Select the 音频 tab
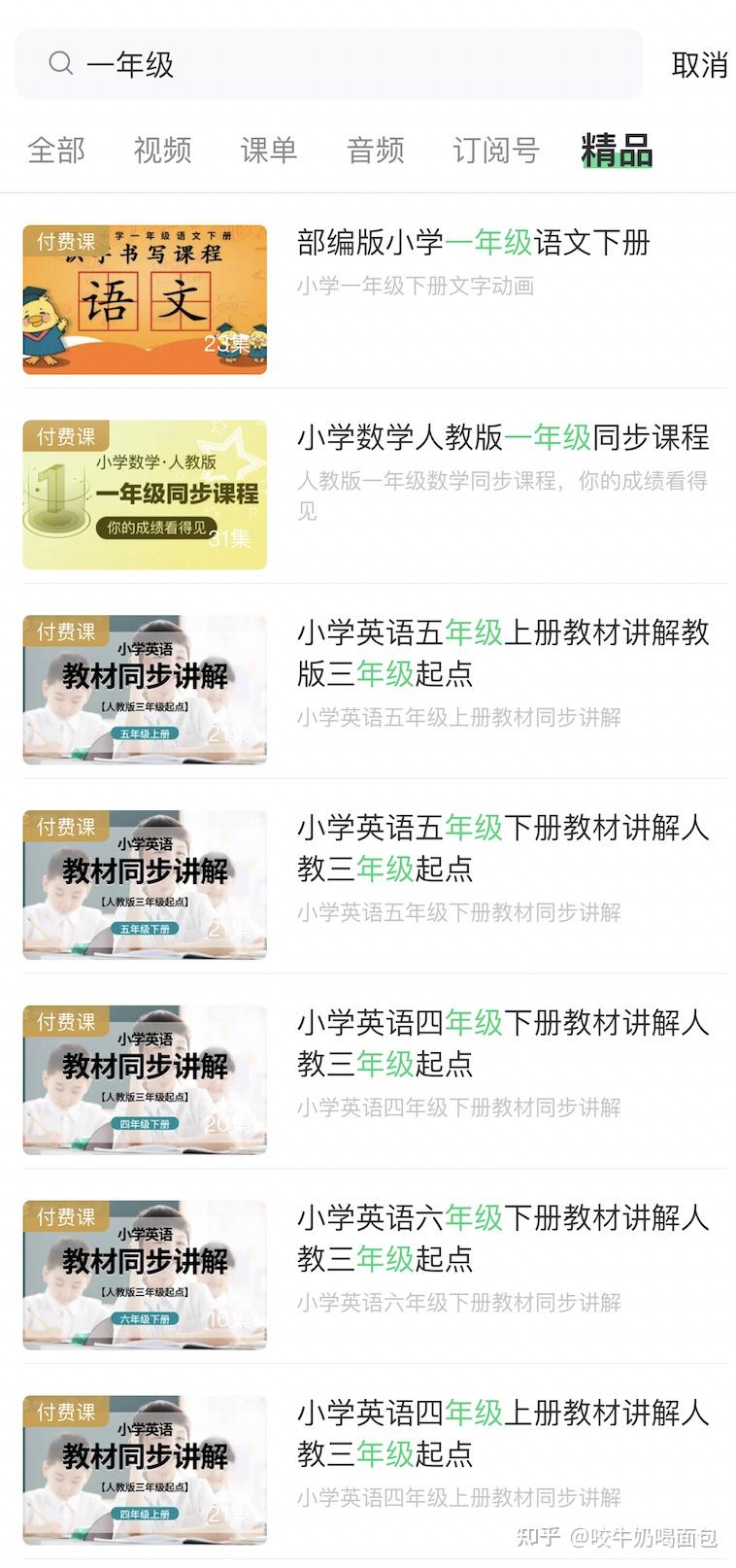 [x=375, y=151]
